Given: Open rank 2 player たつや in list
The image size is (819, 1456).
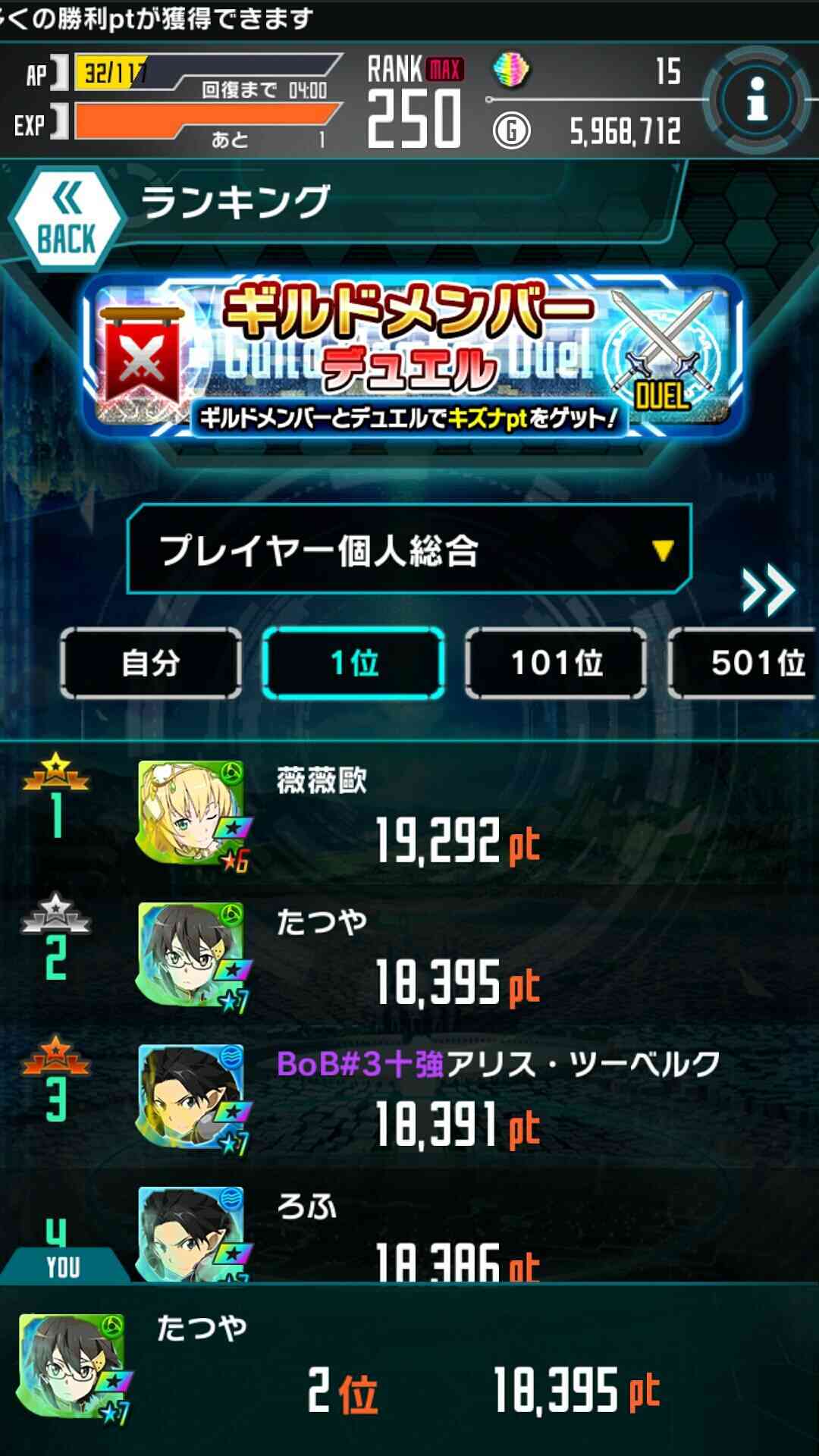Looking at the screenshot, I should pyautogui.click(x=409, y=955).
